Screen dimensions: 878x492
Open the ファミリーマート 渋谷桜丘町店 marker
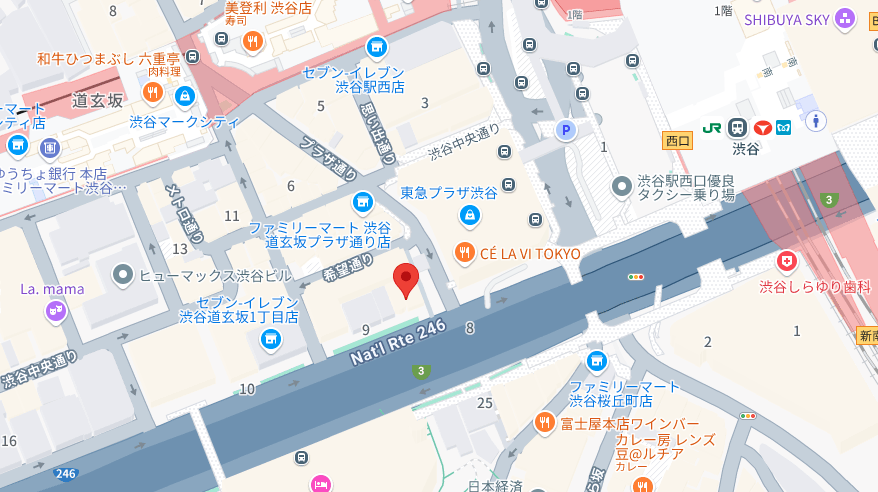coord(597,362)
